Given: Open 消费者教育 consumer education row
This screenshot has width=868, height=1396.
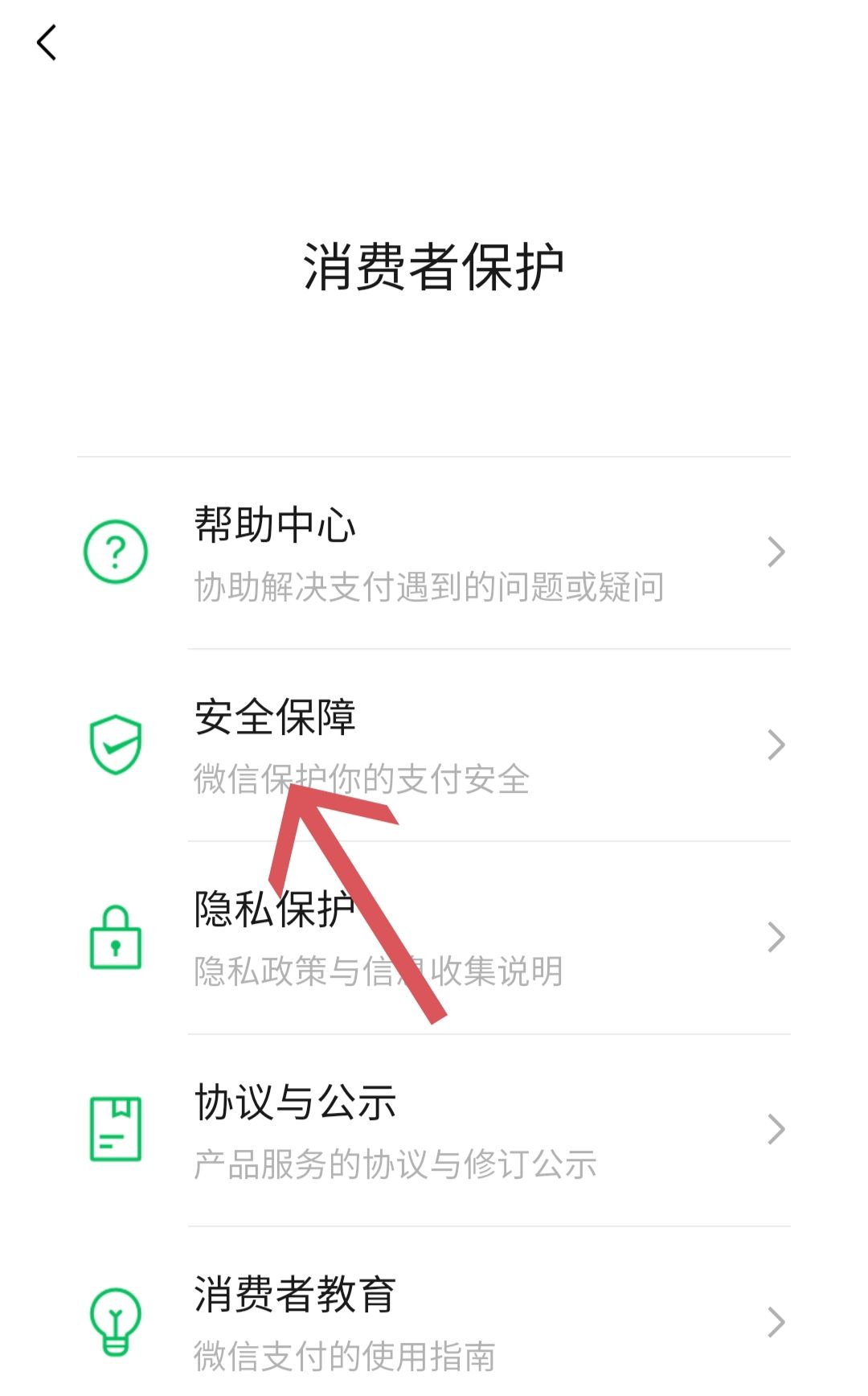Looking at the screenshot, I should point(434,1321).
